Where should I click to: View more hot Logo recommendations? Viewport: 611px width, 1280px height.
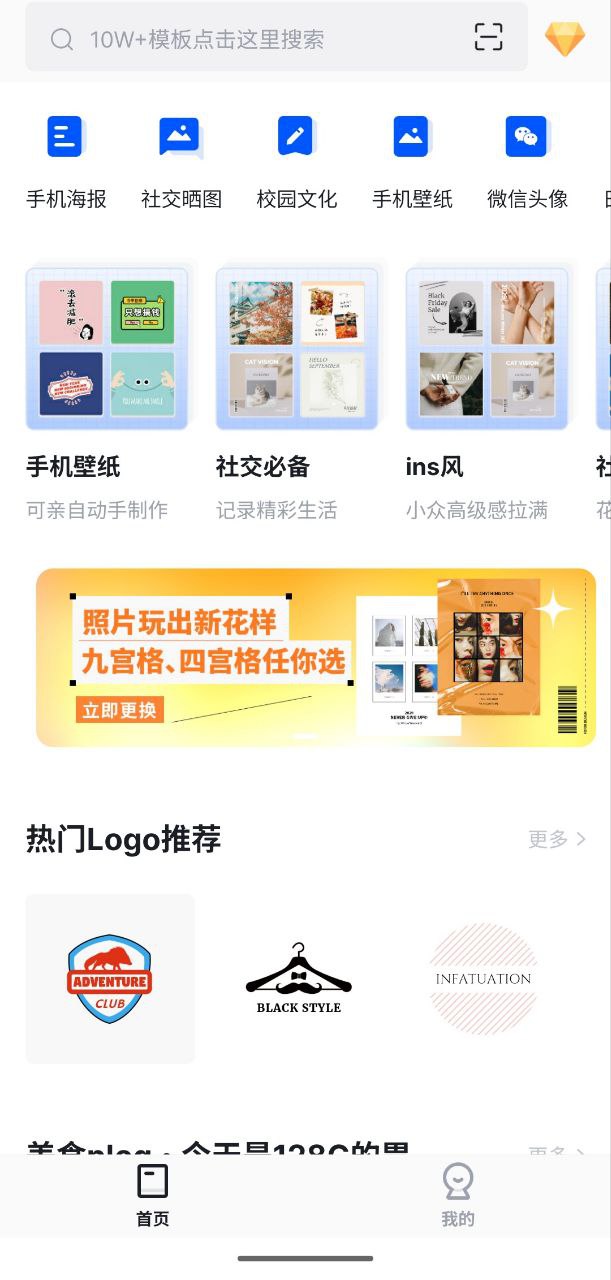coord(557,839)
